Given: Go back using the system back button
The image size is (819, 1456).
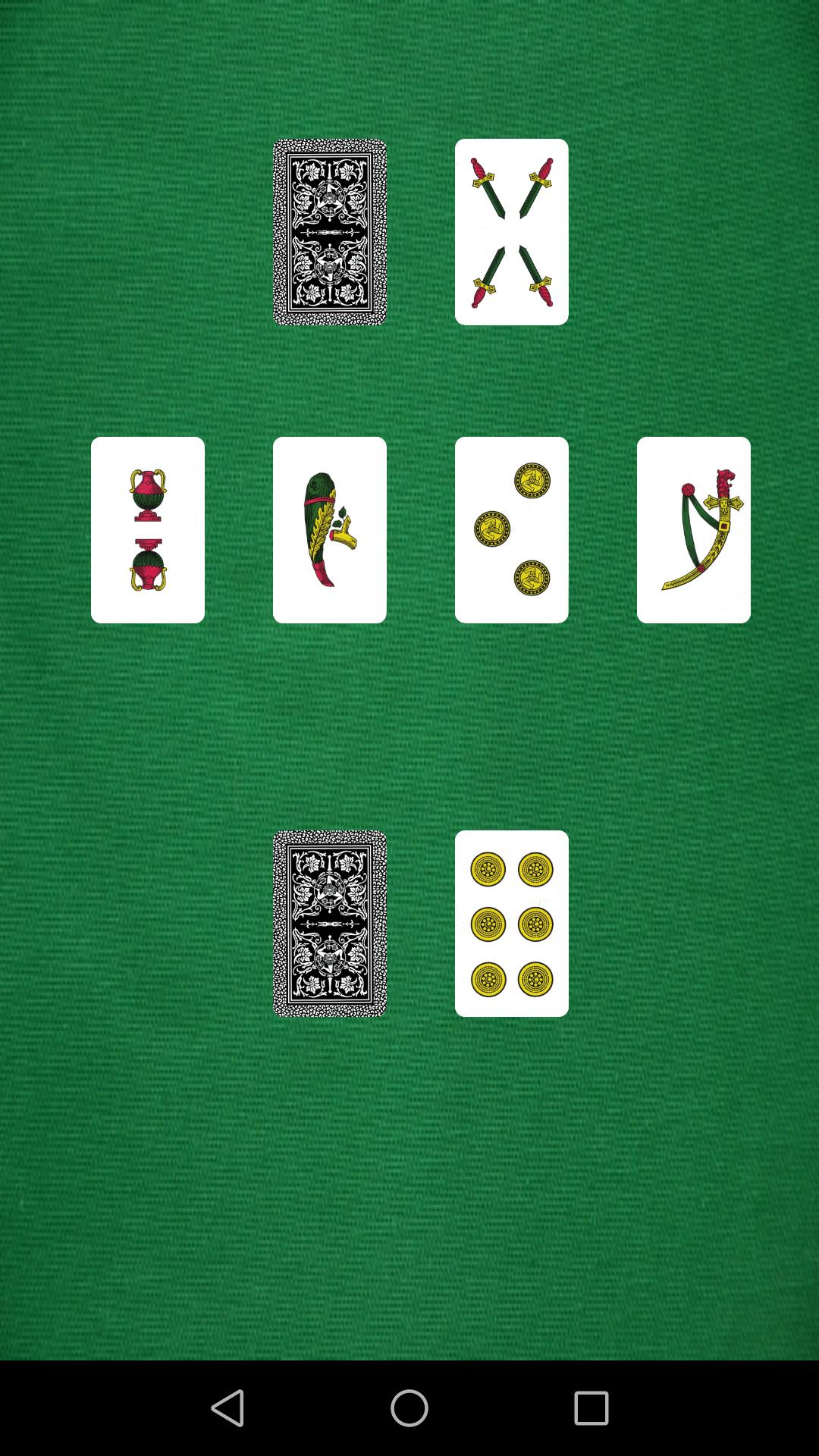Looking at the screenshot, I should (x=227, y=1408).
